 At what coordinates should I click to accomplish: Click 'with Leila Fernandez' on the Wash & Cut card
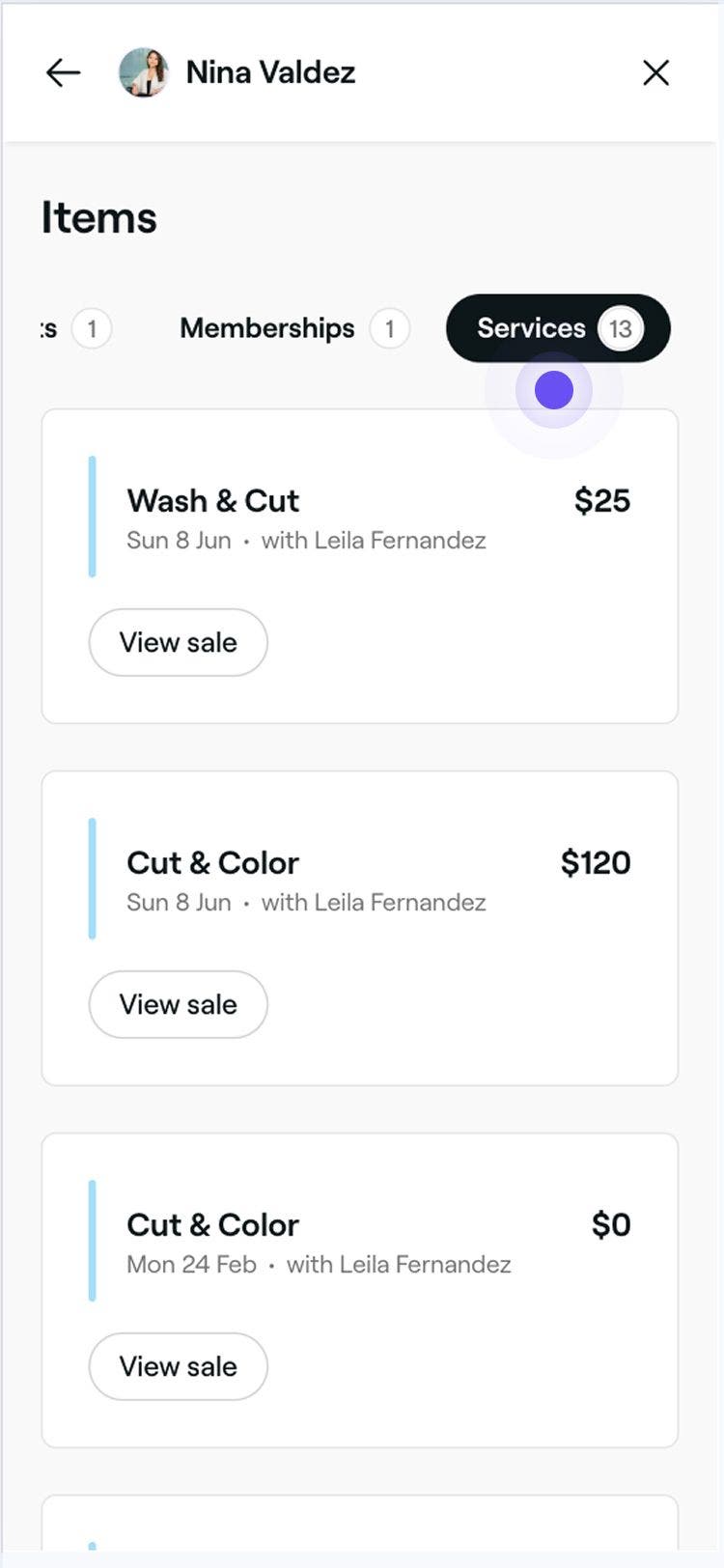pyautogui.click(x=375, y=540)
